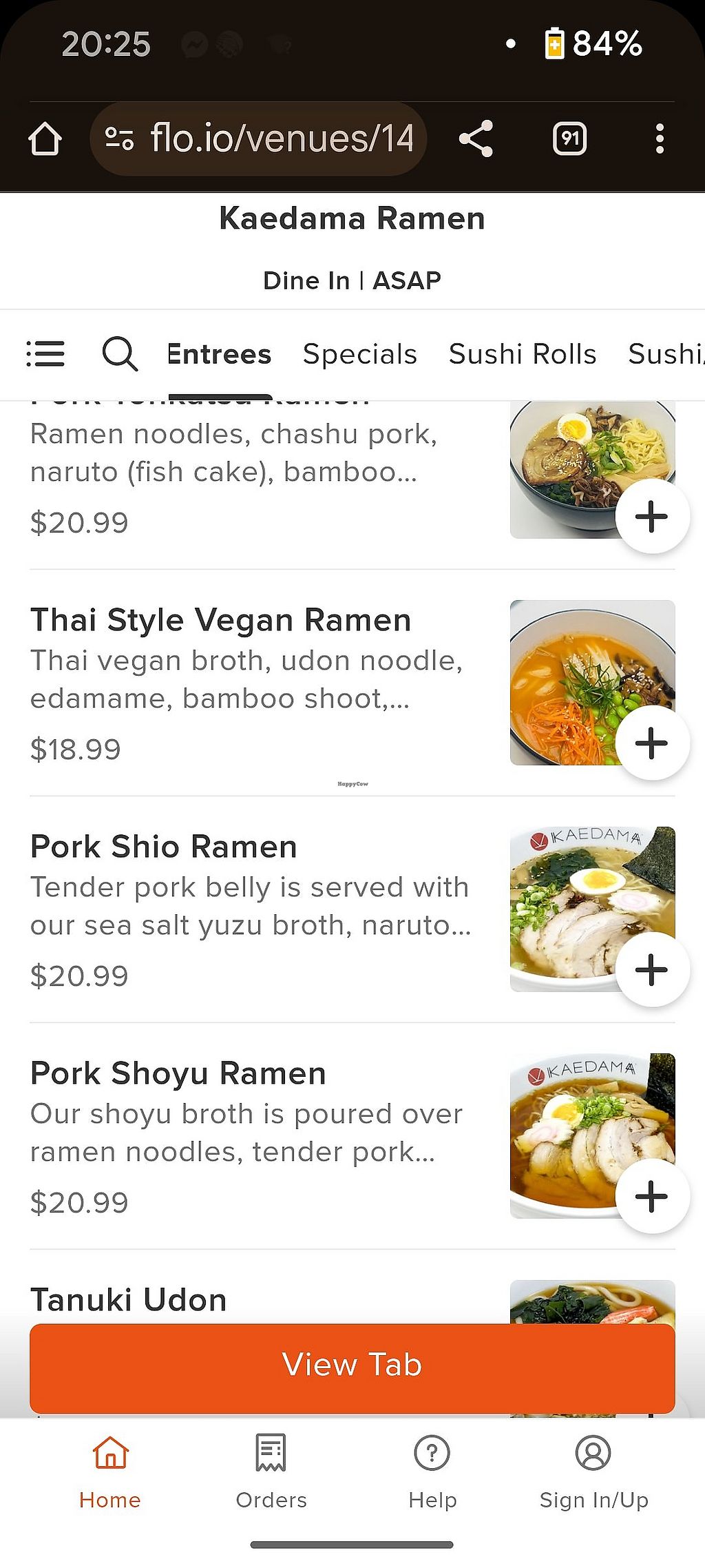705x1568 pixels.
Task: Switch to the Sushi Rolls tab
Action: click(522, 354)
